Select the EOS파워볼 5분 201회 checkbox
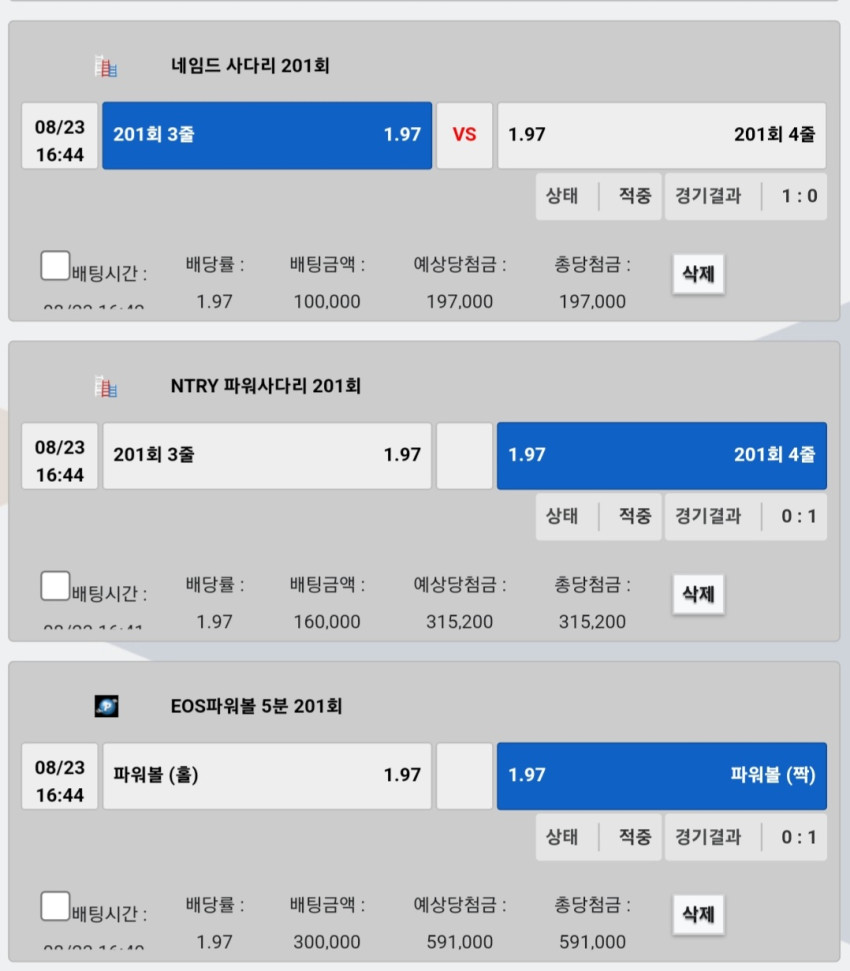 click(x=55, y=905)
